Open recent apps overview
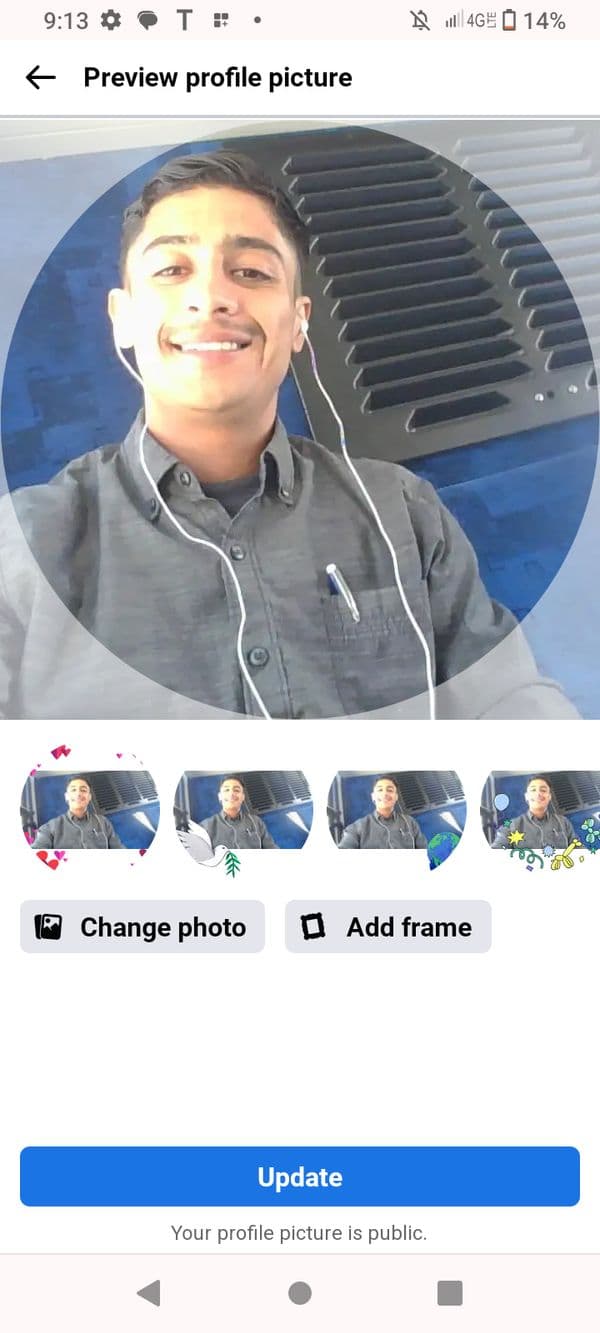This screenshot has height=1333, width=600. pos(450,1293)
